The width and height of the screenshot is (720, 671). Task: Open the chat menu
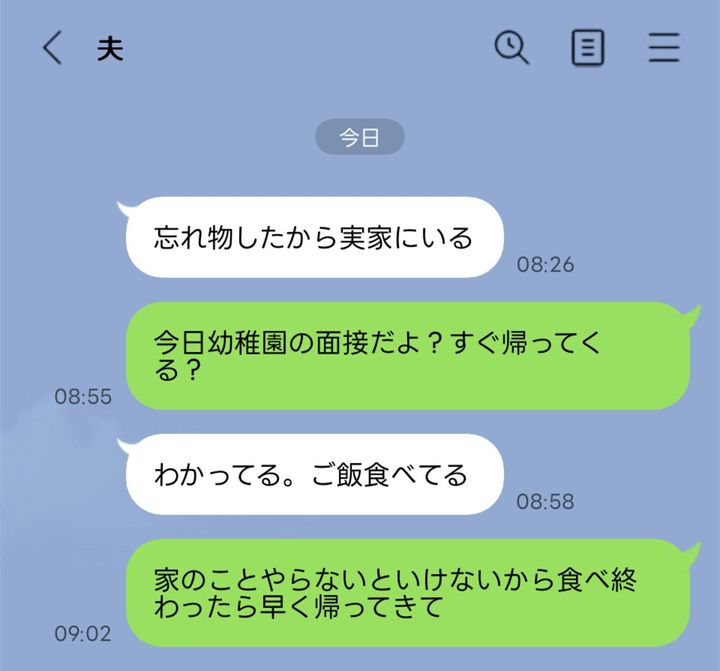click(664, 48)
